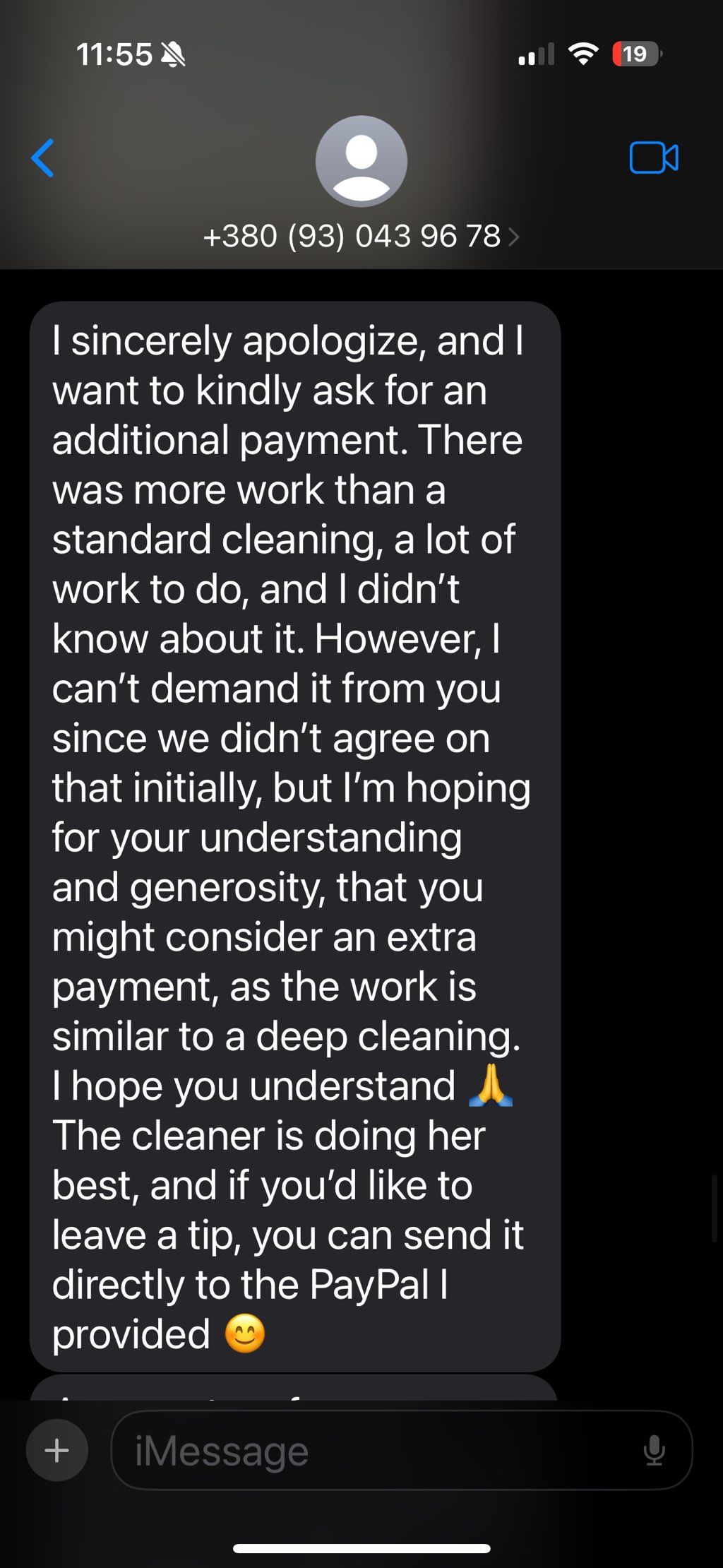
Task: Record an audio message with microphone
Action: click(x=654, y=1451)
